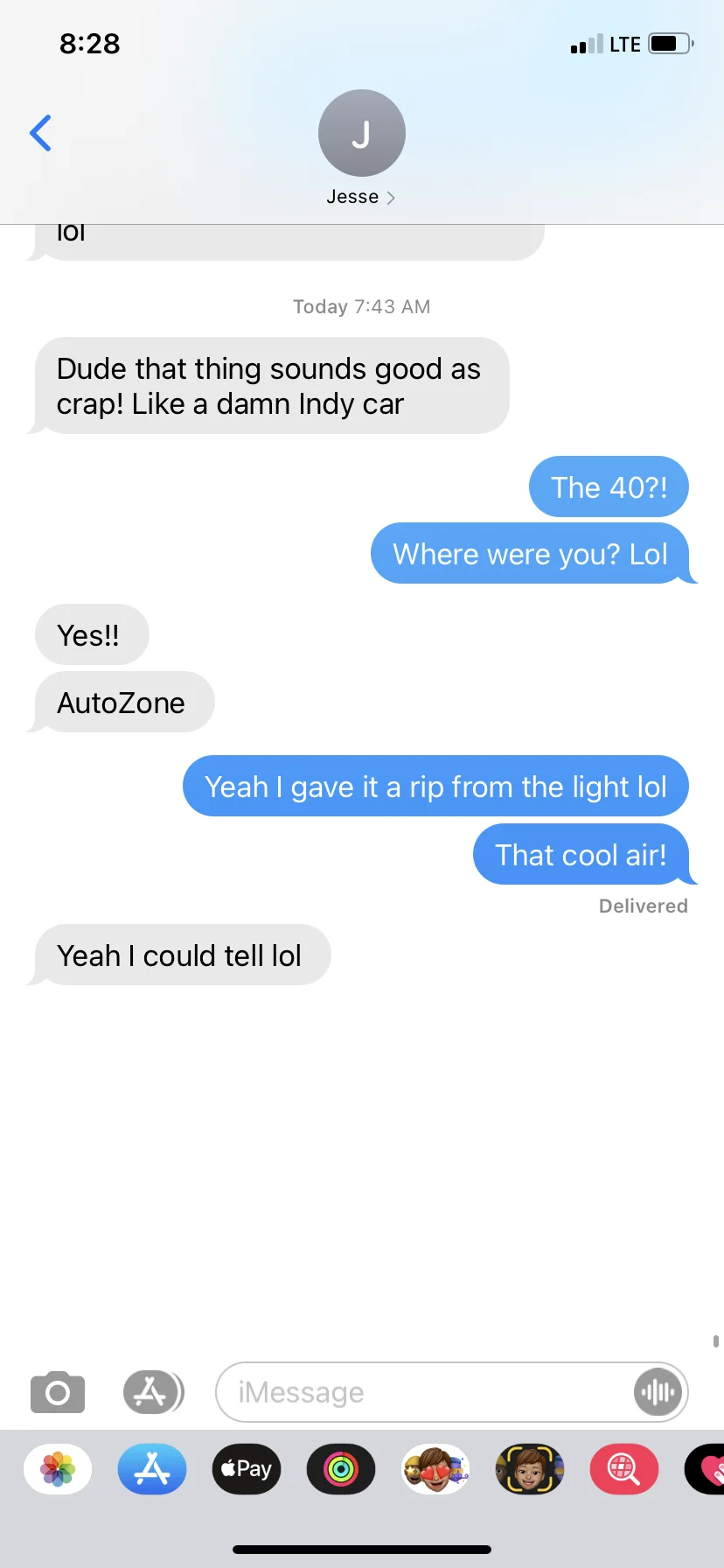Toggle the App Store apps drawer
724x1568 pixels.
coord(152,1391)
